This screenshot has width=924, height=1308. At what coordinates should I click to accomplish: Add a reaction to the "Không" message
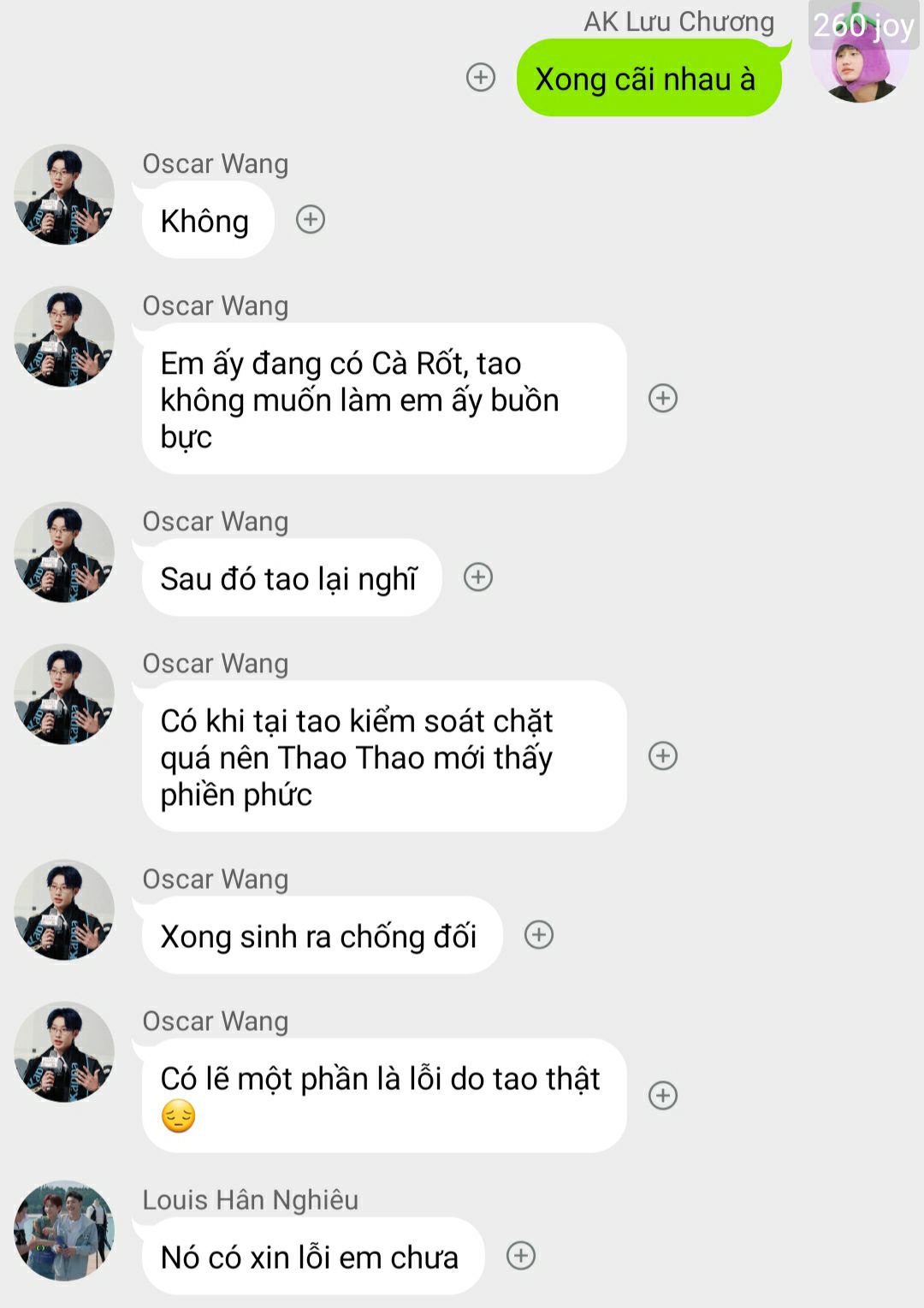coord(311,220)
